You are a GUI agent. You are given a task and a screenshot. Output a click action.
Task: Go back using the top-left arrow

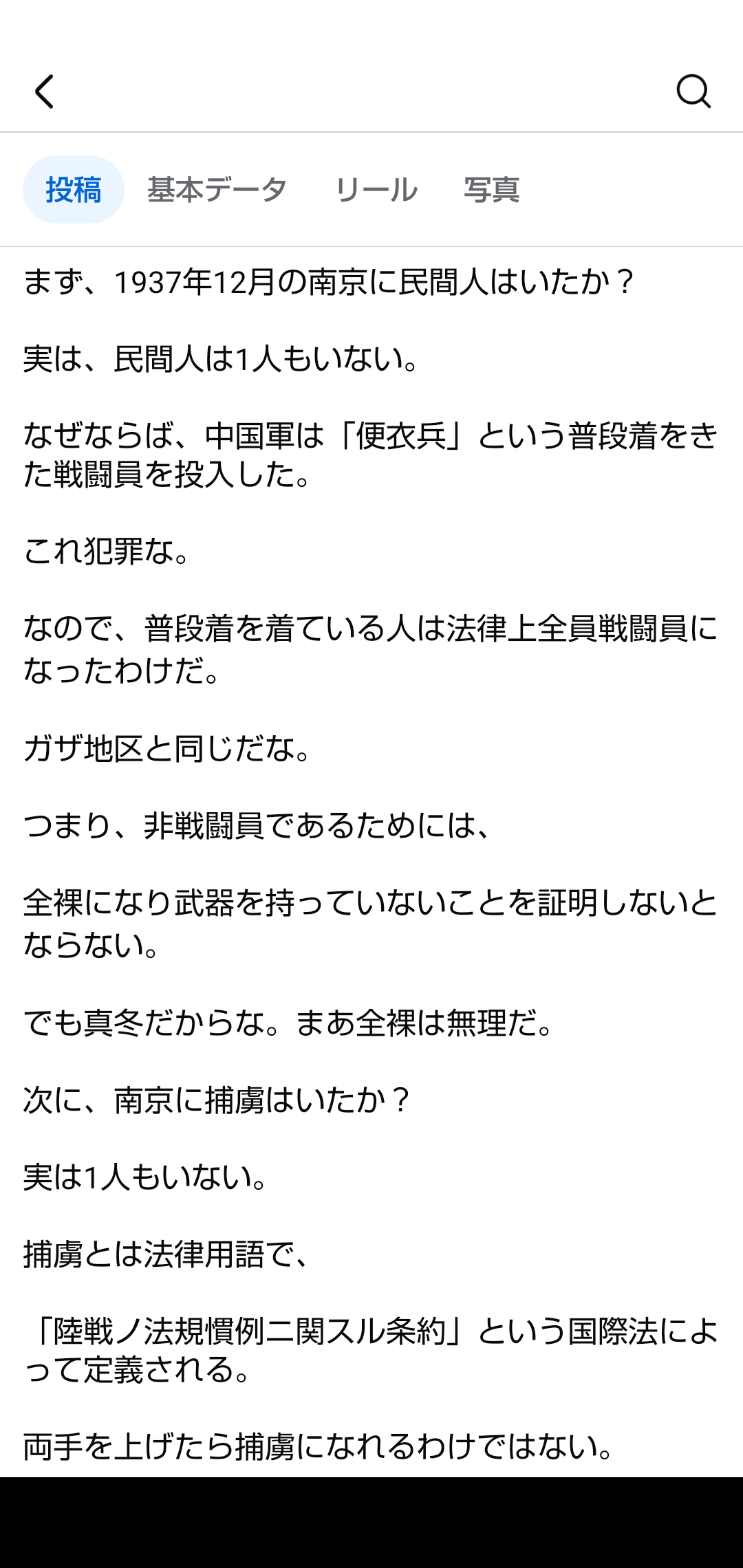coord(45,92)
